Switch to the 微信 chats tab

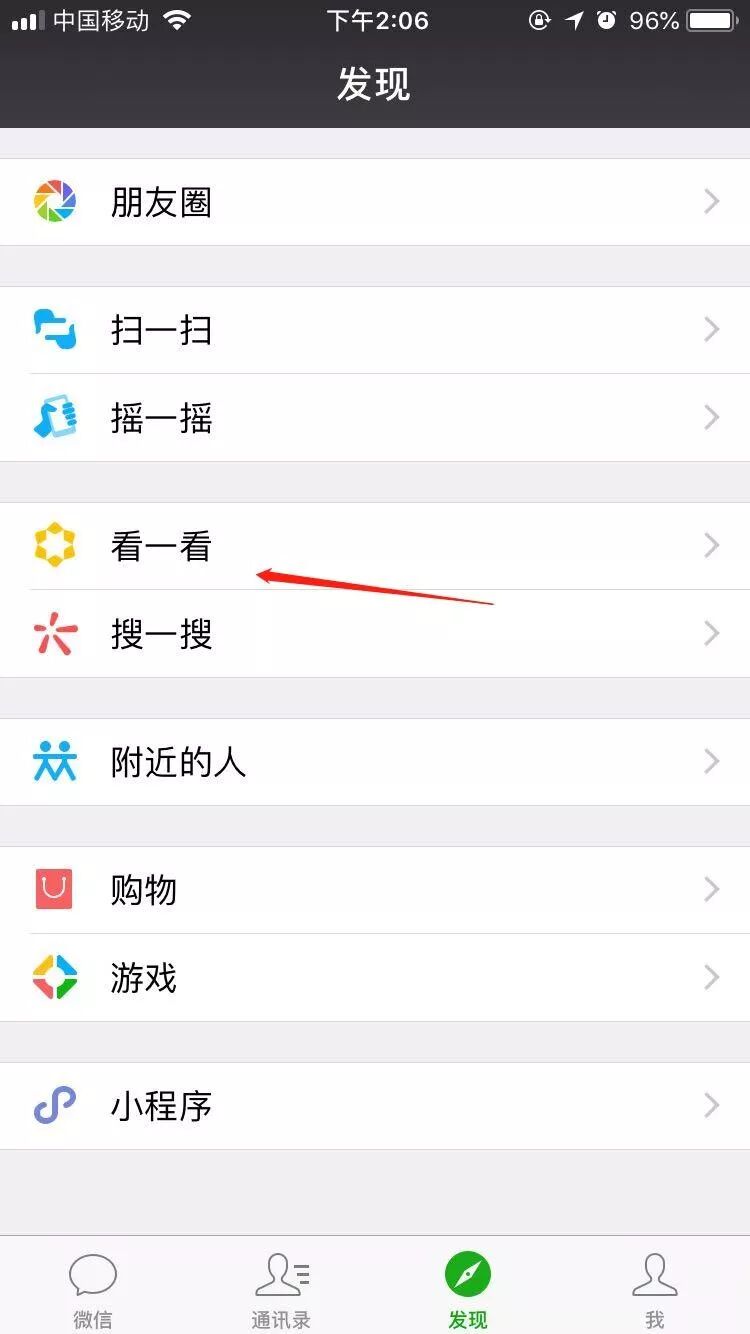click(x=93, y=1288)
